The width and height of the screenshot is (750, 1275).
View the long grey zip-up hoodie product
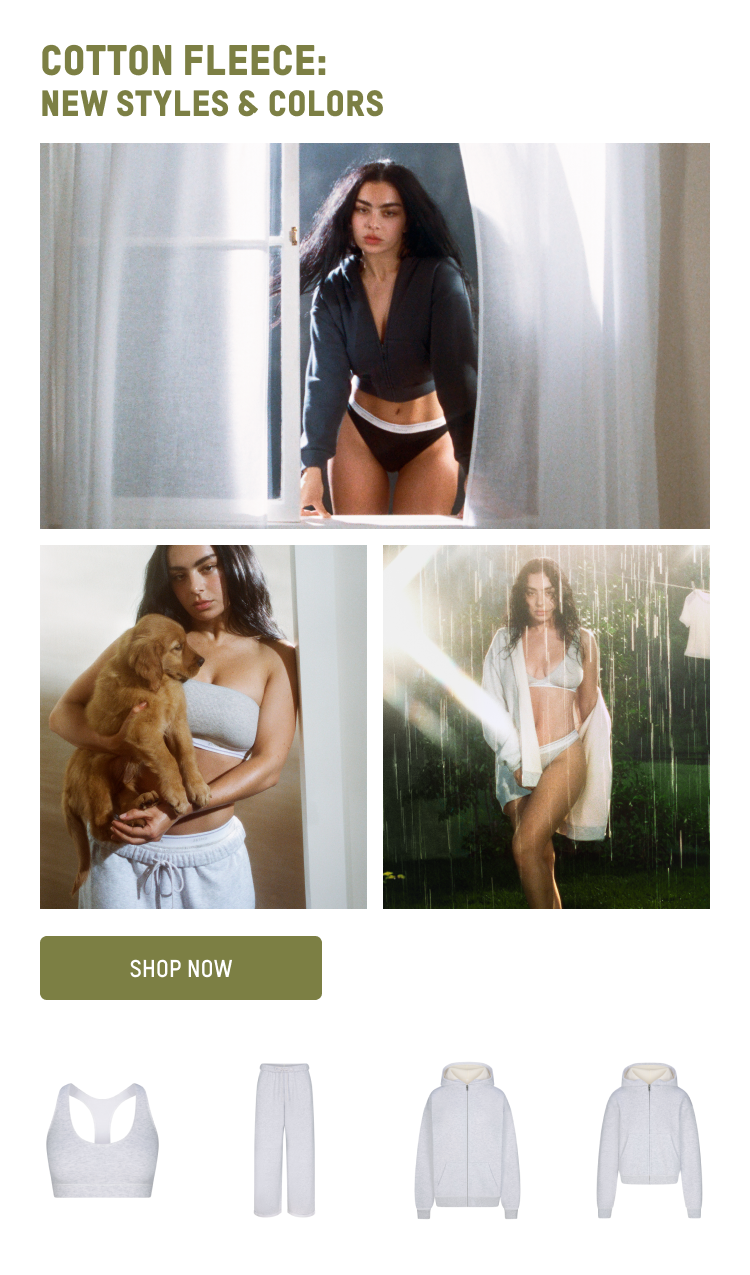click(467, 1140)
